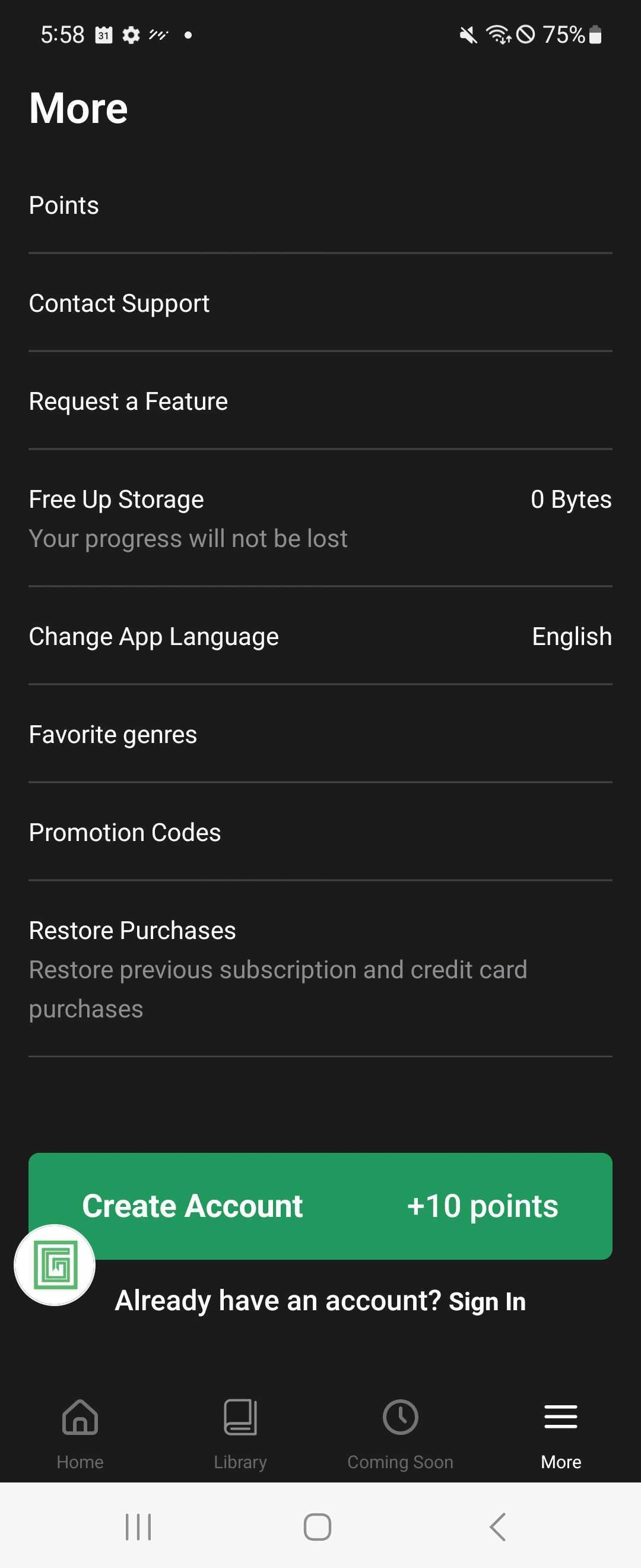This screenshot has width=641, height=1568.
Task: Tap the Sign In link
Action: tap(487, 1301)
